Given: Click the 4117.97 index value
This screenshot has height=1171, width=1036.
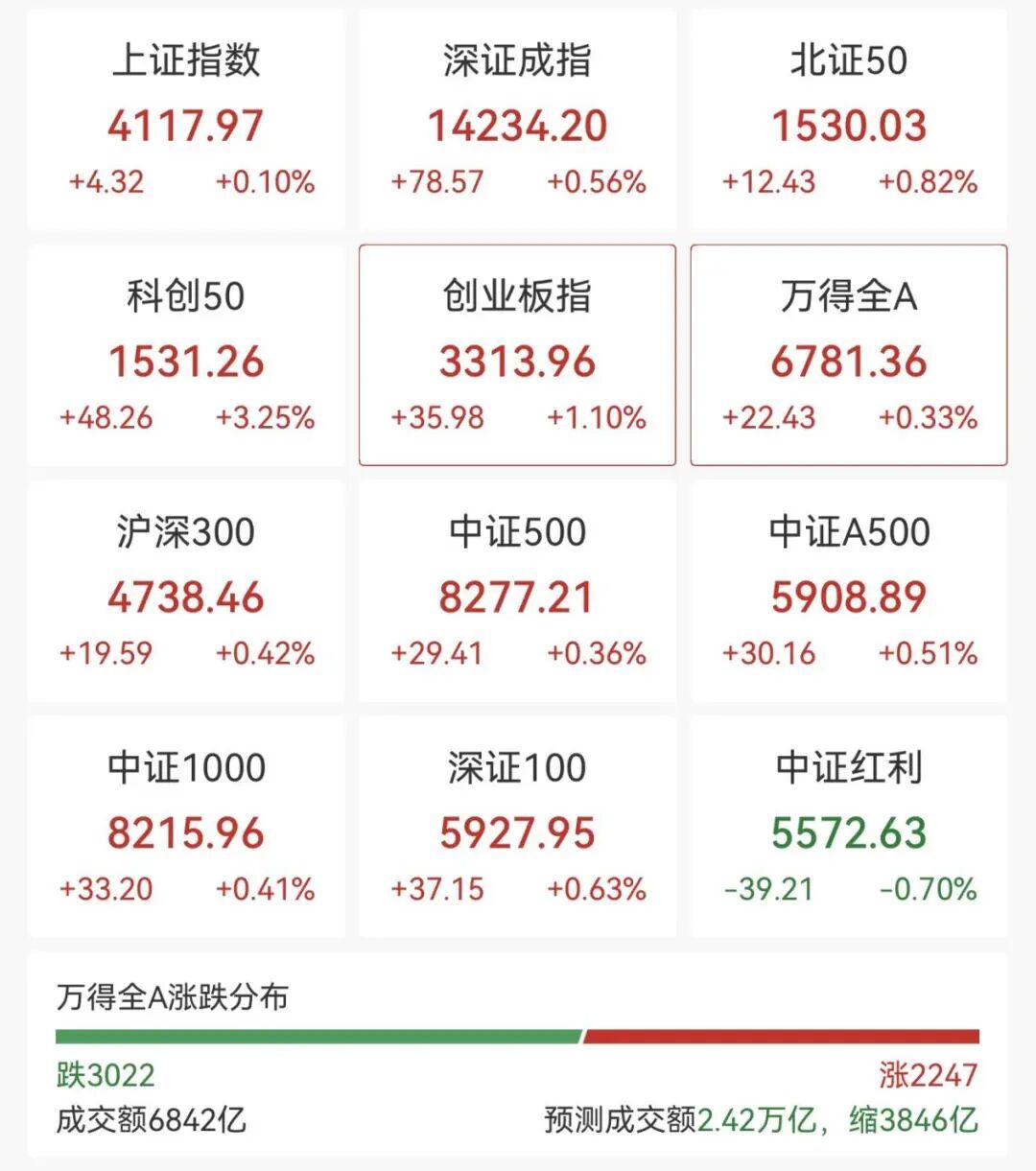Looking at the screenshot, I should pos(185,126).
